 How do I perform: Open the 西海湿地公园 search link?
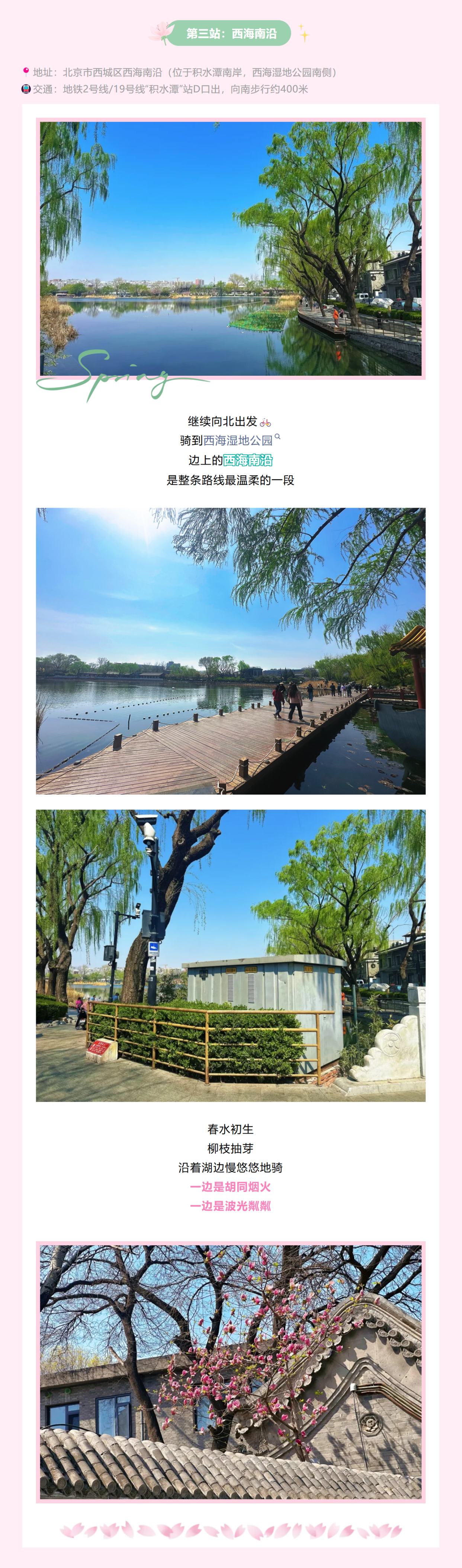pyautogui.click(x=238, y=440)
